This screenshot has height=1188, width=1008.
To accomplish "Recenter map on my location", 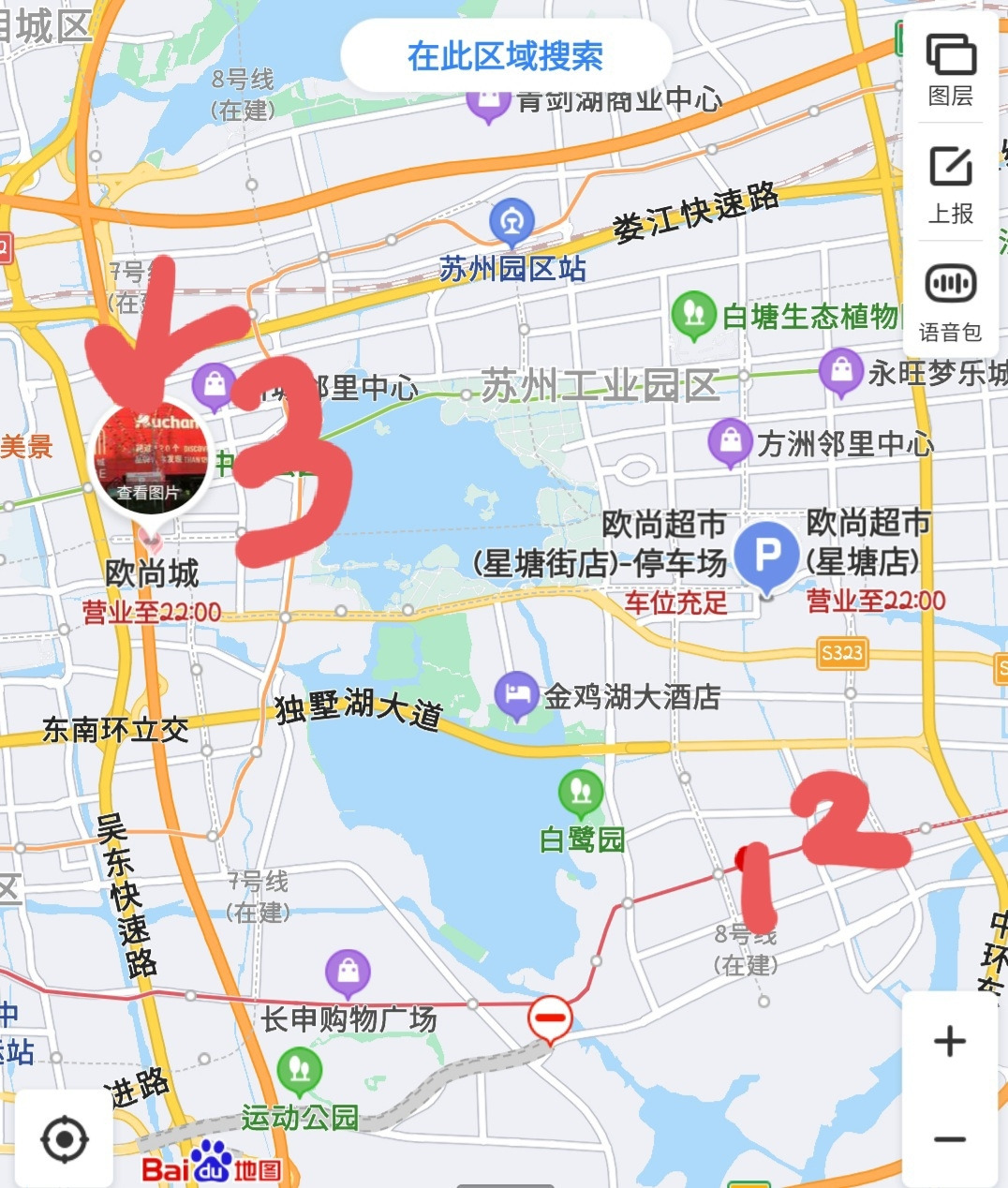I will pos(65,1139).
